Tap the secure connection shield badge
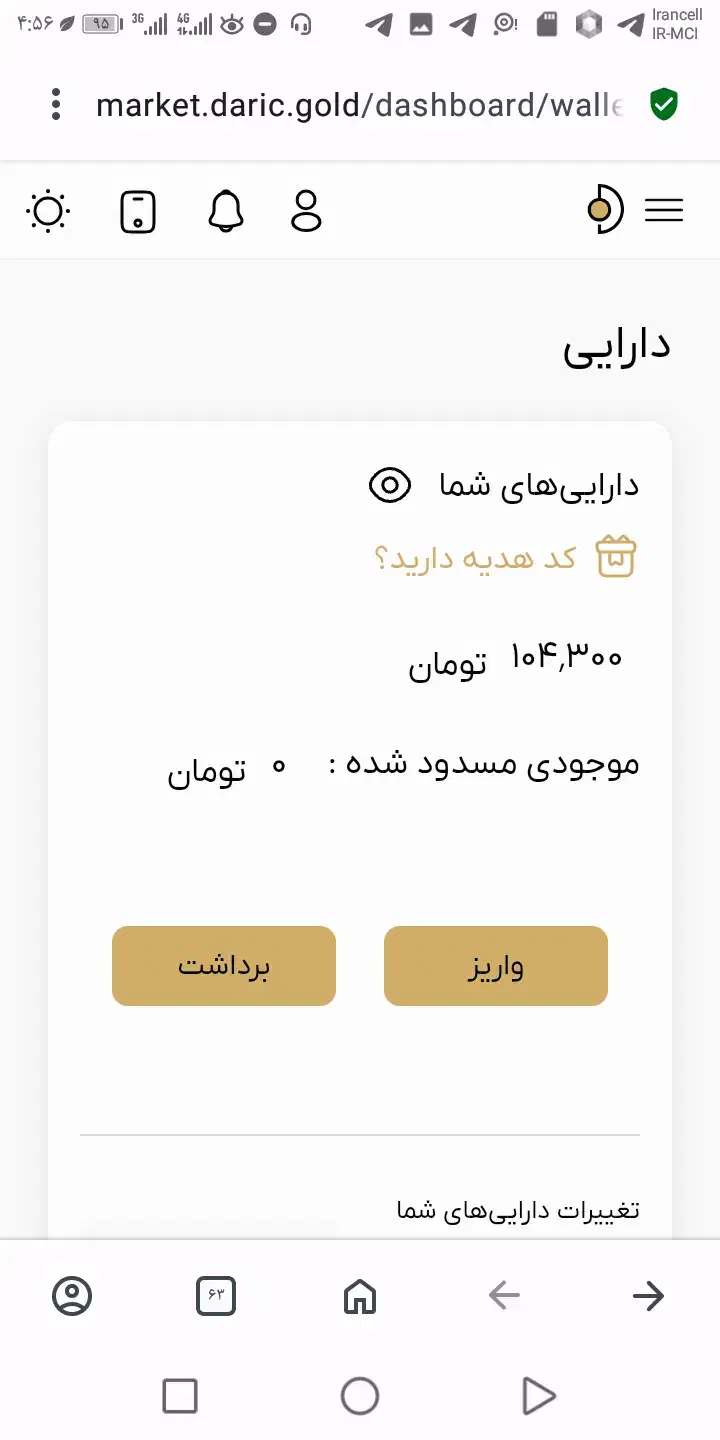This screenshot has height=1440, width=720. 662,104
